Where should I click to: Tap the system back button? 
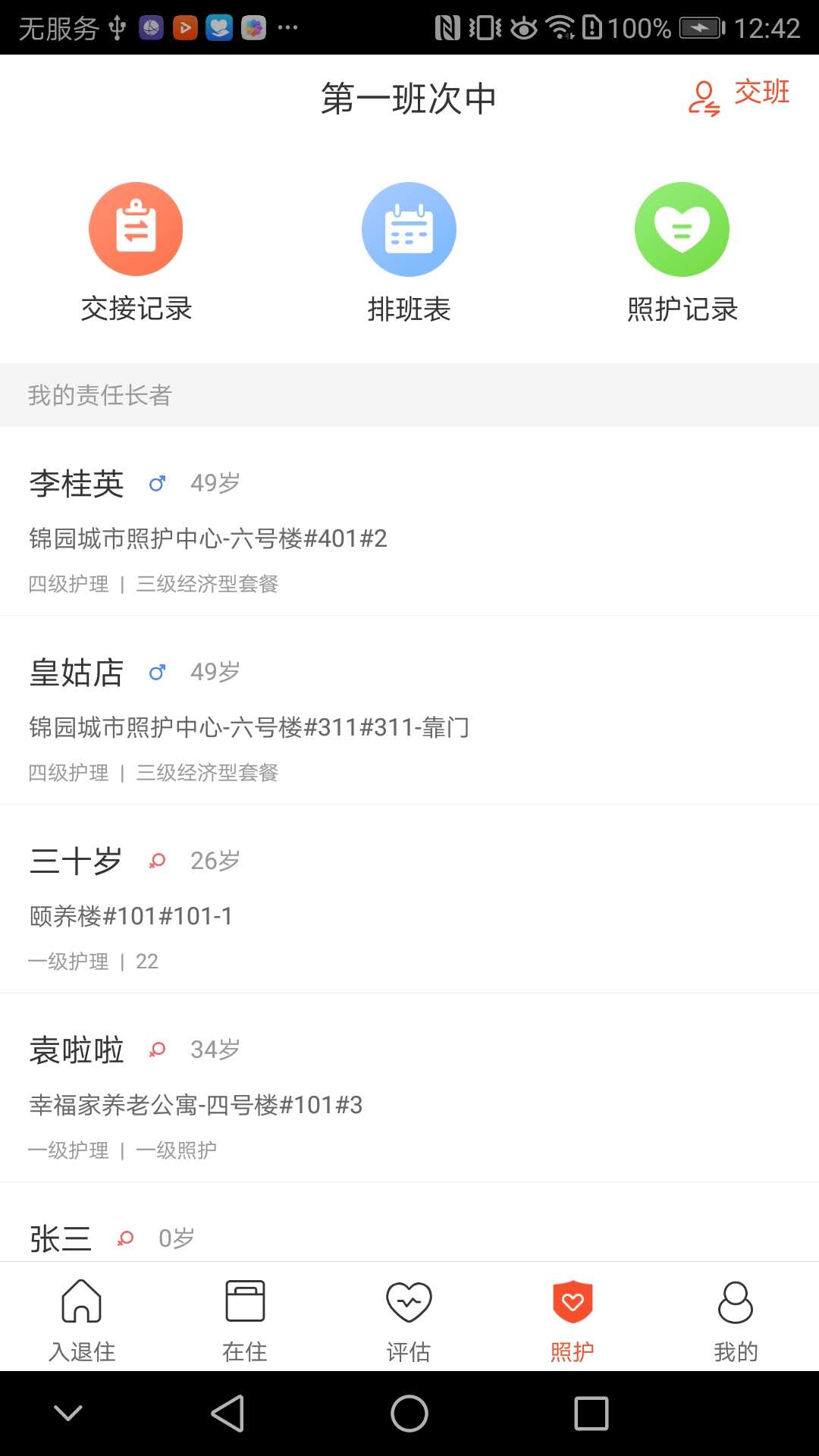coord(227,1414)
